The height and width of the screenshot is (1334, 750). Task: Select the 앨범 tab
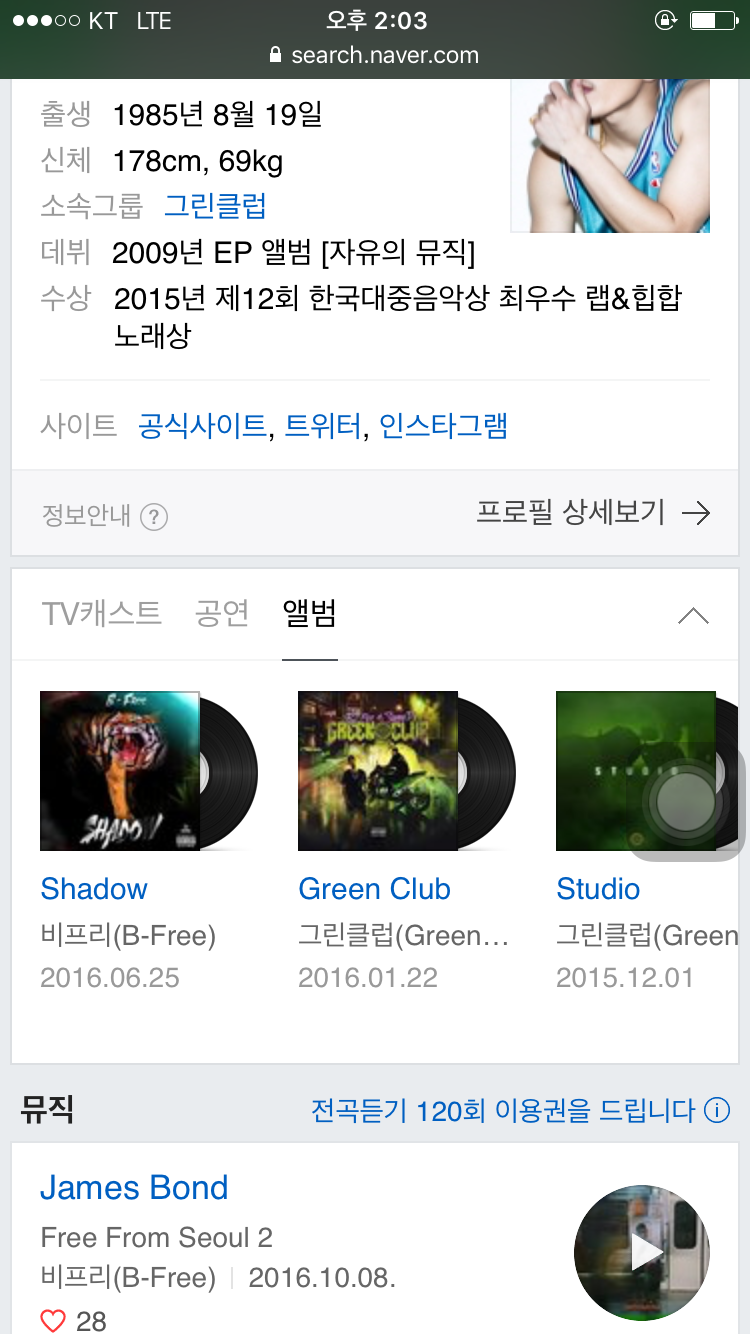309,613
